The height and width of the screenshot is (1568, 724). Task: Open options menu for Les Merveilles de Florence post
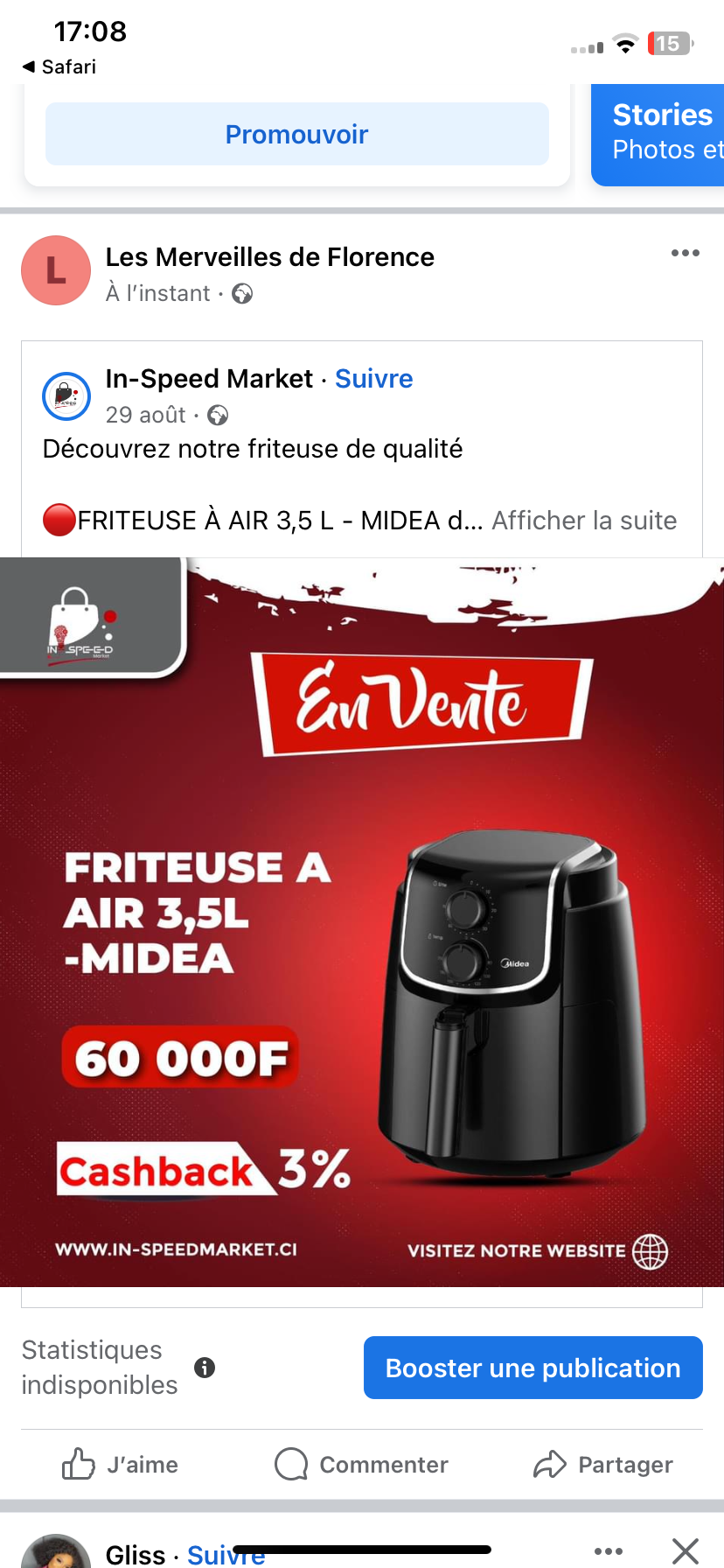(685, 253)
